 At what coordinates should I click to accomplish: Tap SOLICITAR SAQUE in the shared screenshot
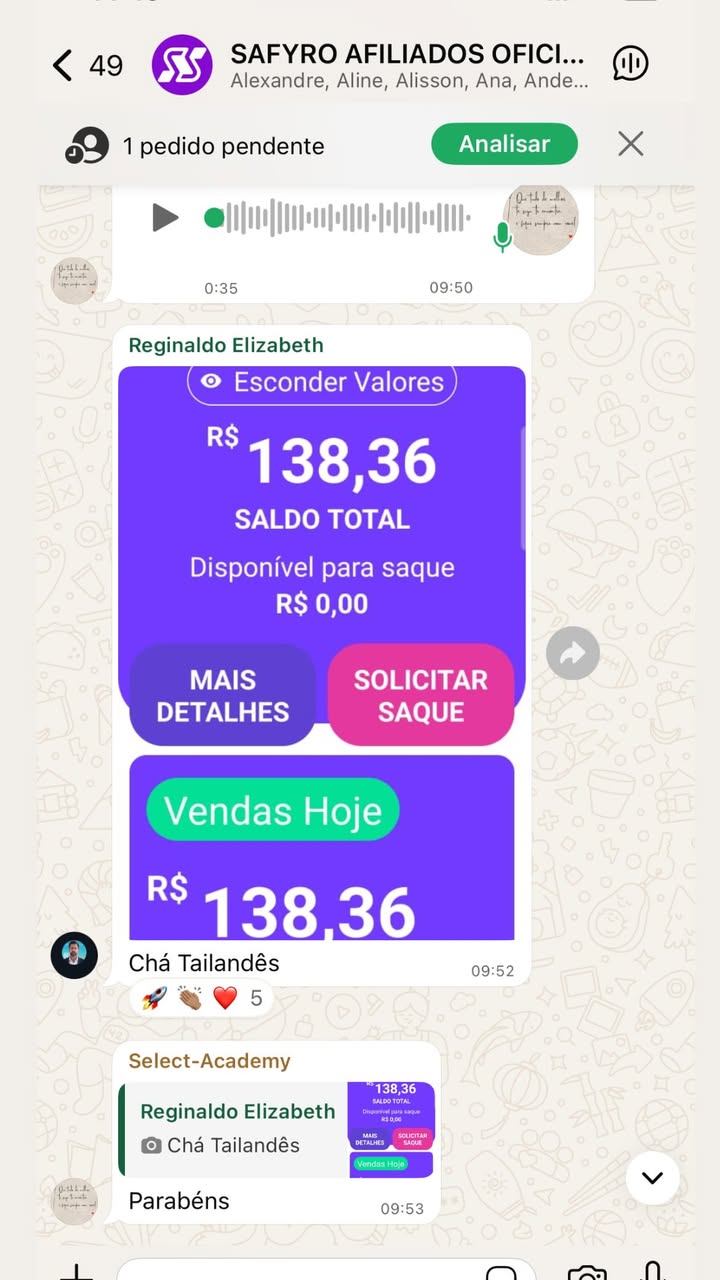pos(421,694)
